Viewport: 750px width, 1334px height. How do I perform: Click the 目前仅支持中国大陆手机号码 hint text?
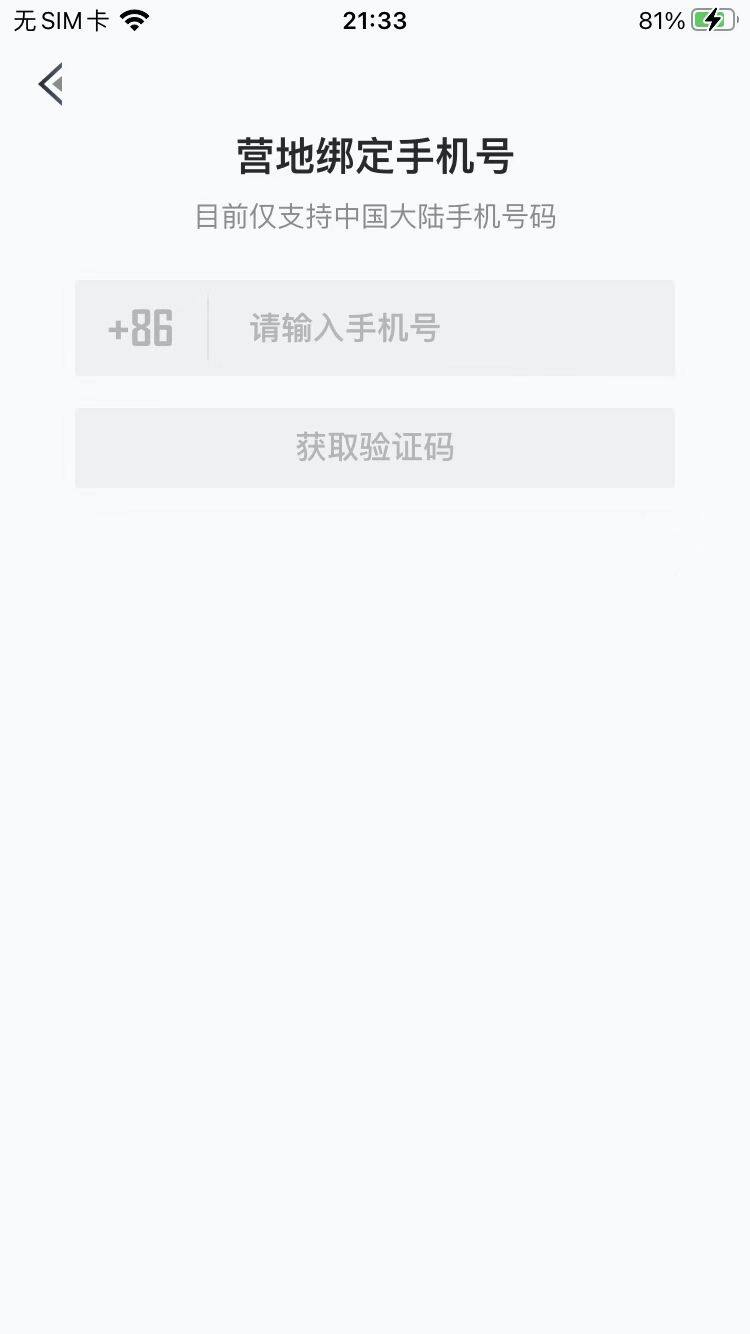375,217
